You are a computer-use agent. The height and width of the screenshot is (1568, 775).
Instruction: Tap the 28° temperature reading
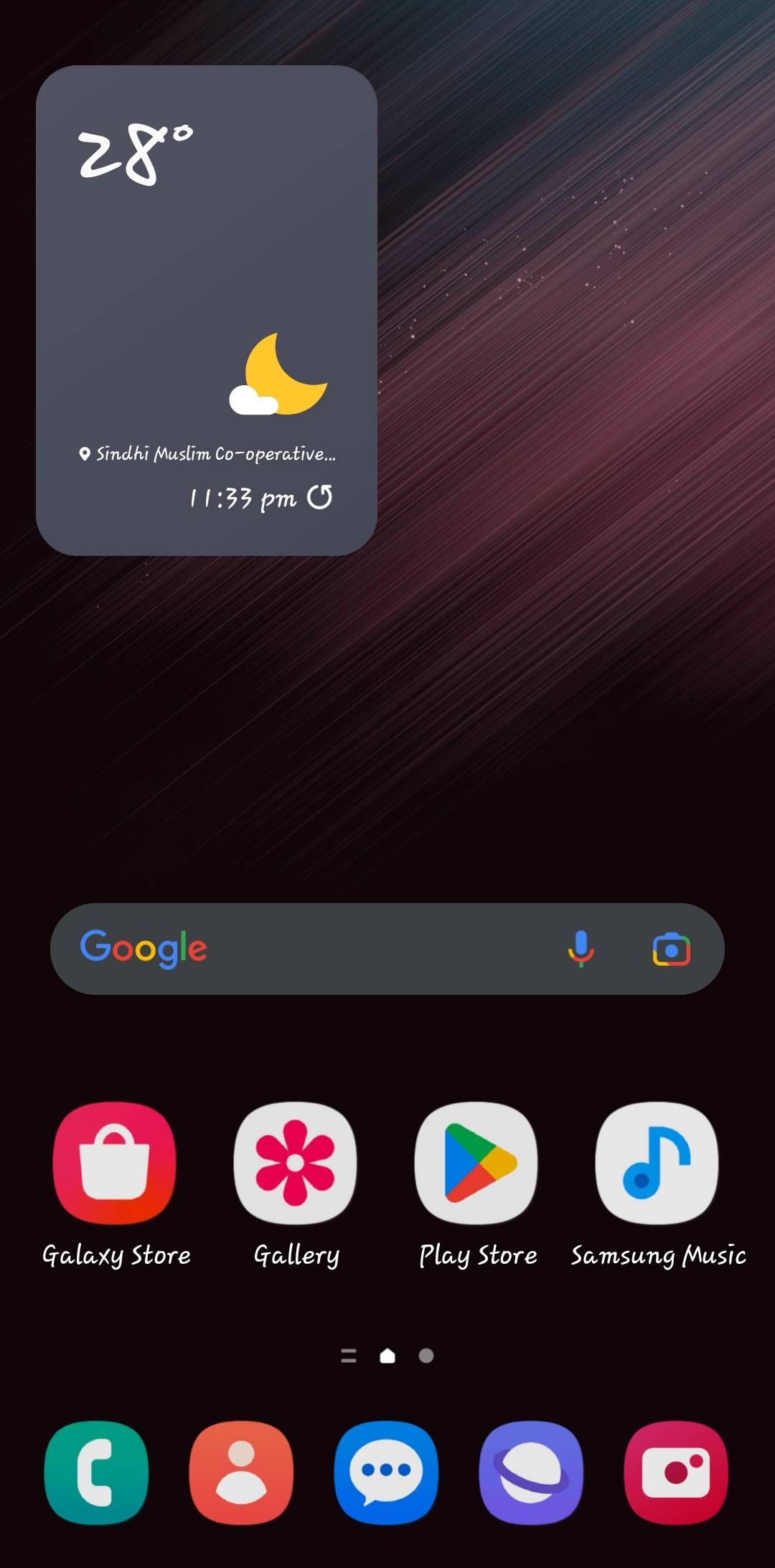click(x=133, y=151)
